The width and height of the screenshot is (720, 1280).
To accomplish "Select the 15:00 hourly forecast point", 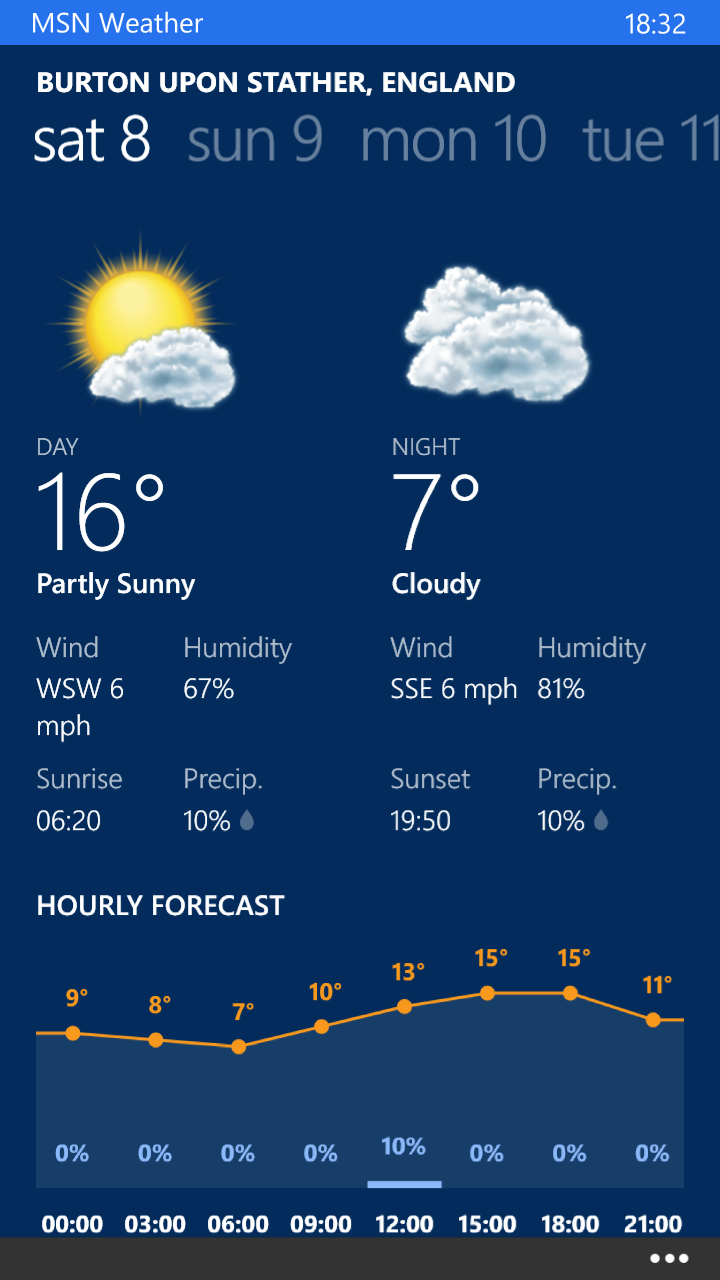I will click(487, 993).
